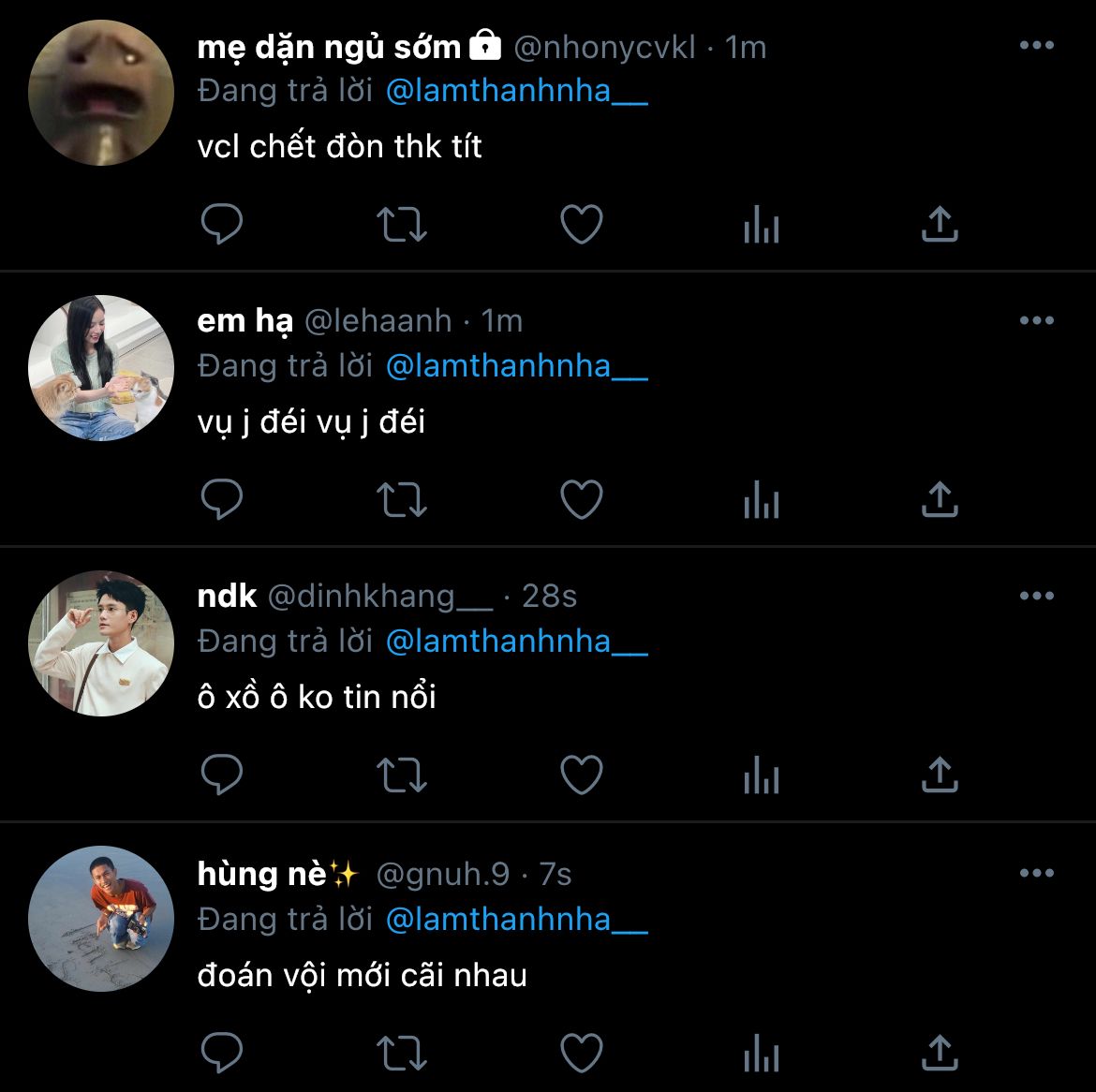1096x1092 pixels.
Task: Retweet ndk's reply
Action: pyautogui.click(x=401, y=775)
